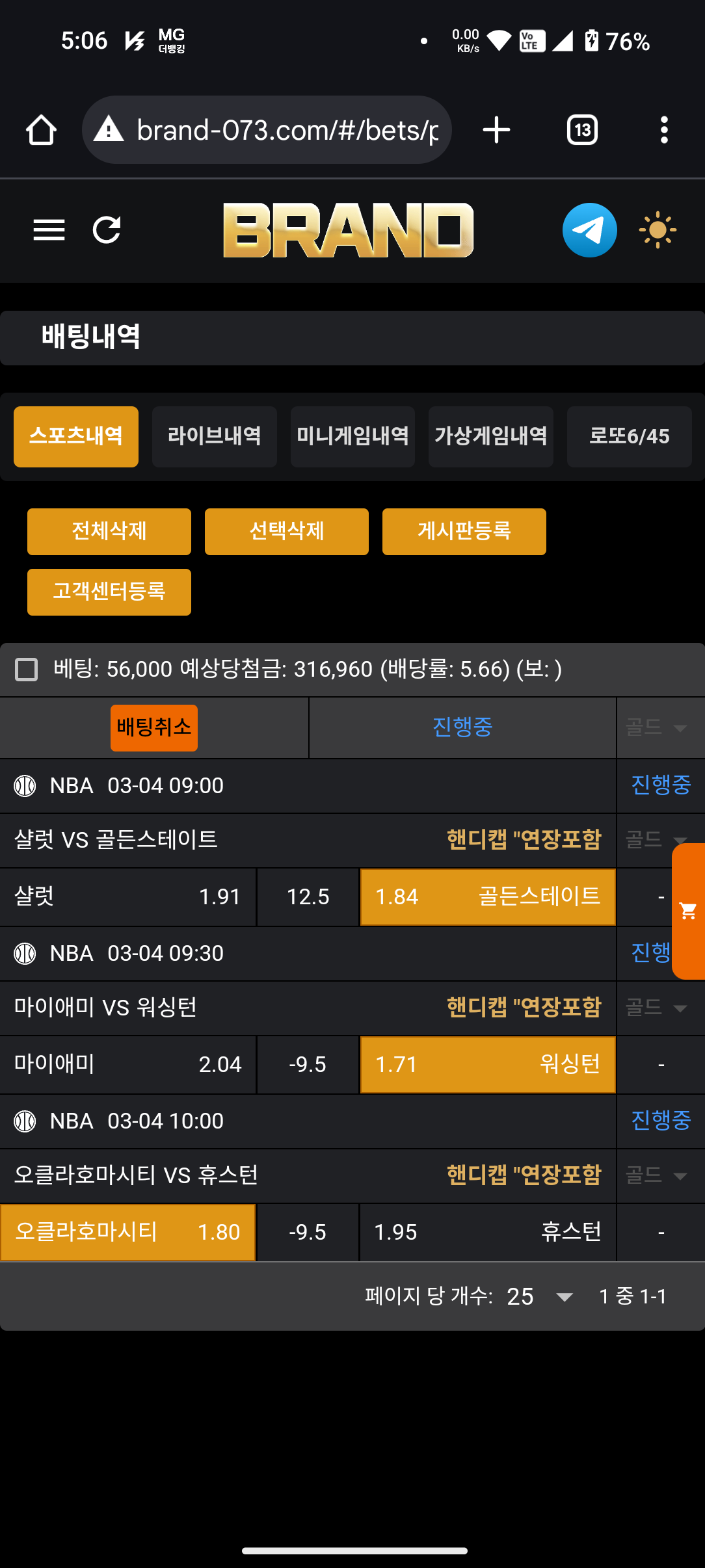Toggle the light theme sun icon

pos(658,229)
